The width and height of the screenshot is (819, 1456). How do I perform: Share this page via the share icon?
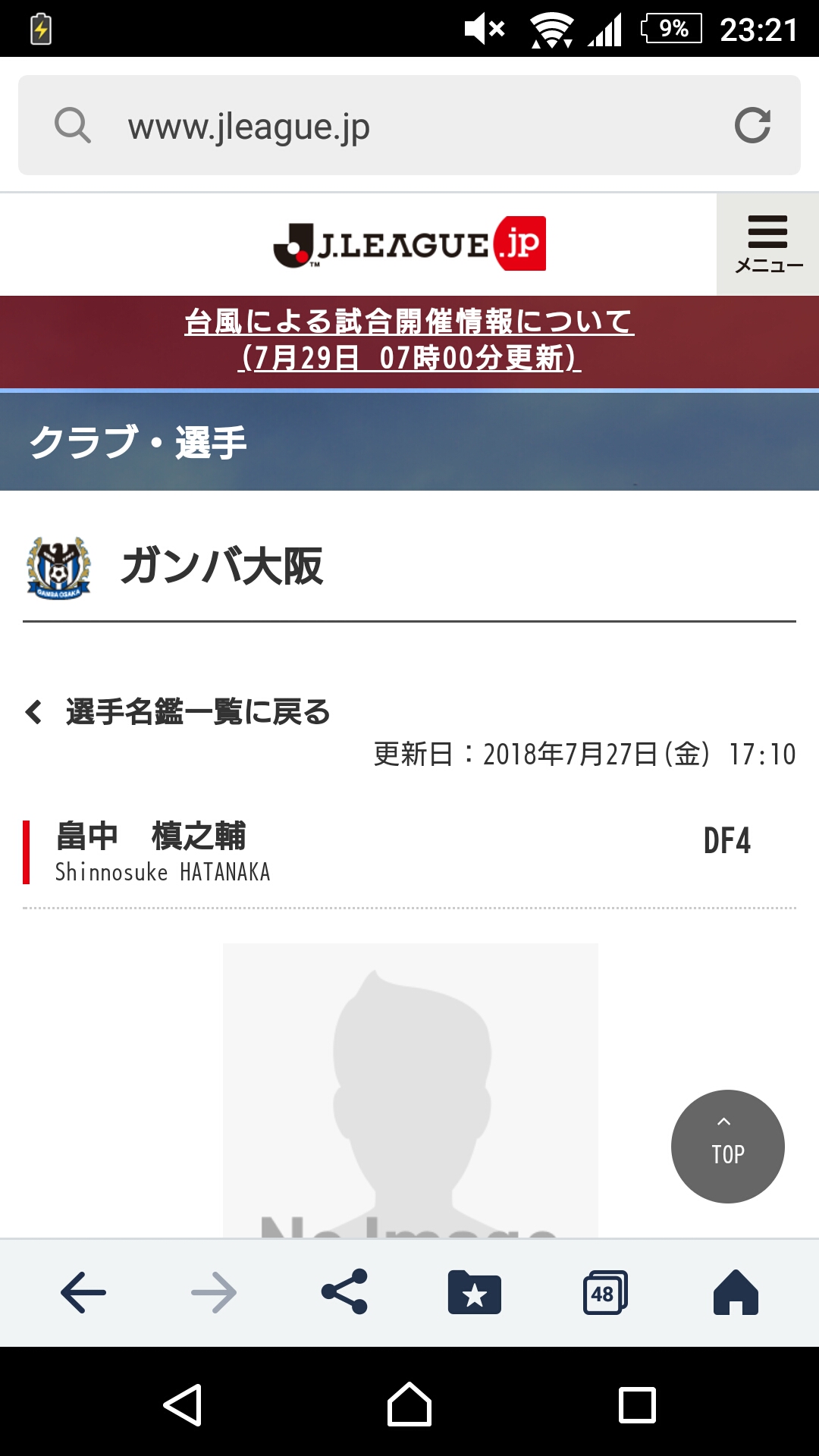tap(344, 1292)
